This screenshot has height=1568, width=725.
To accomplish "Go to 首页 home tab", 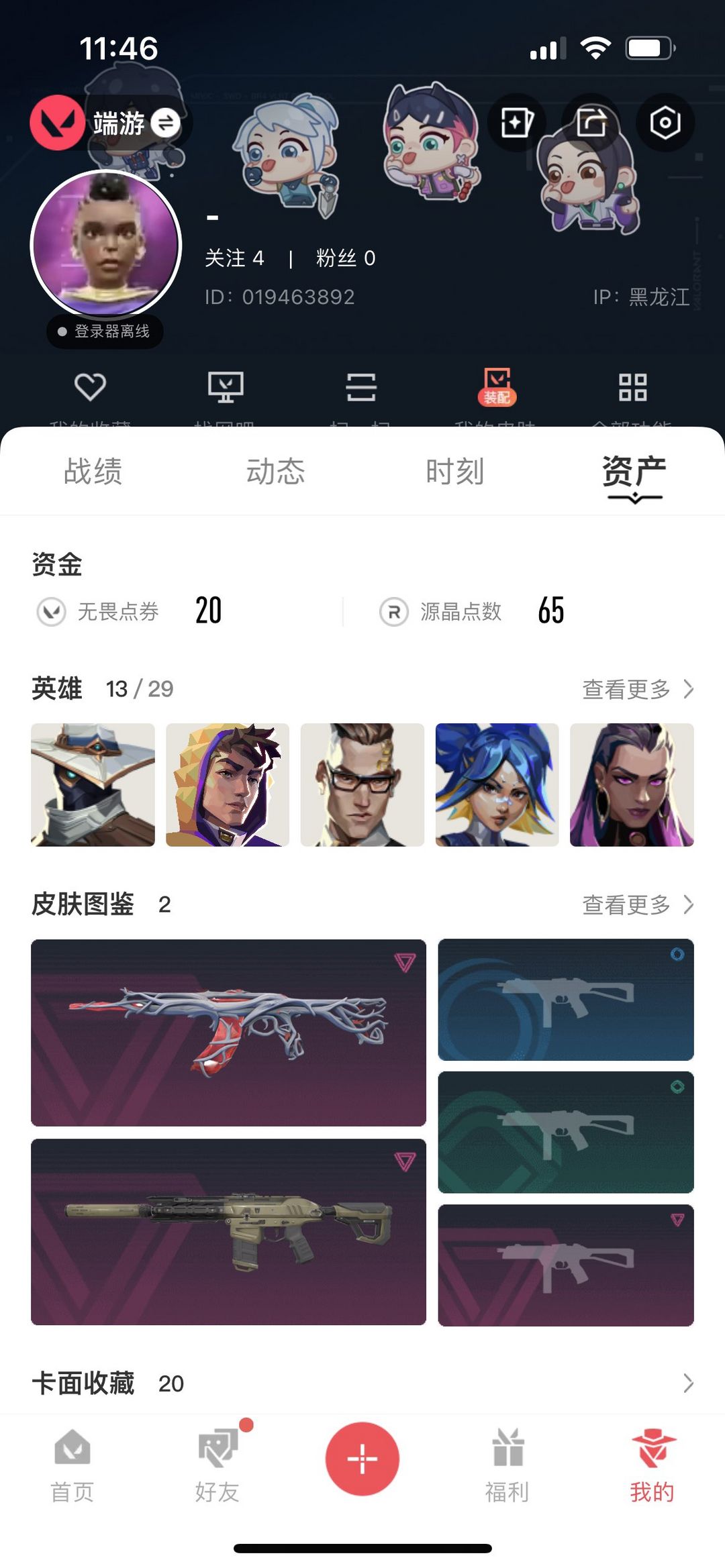I will 72,1465.
